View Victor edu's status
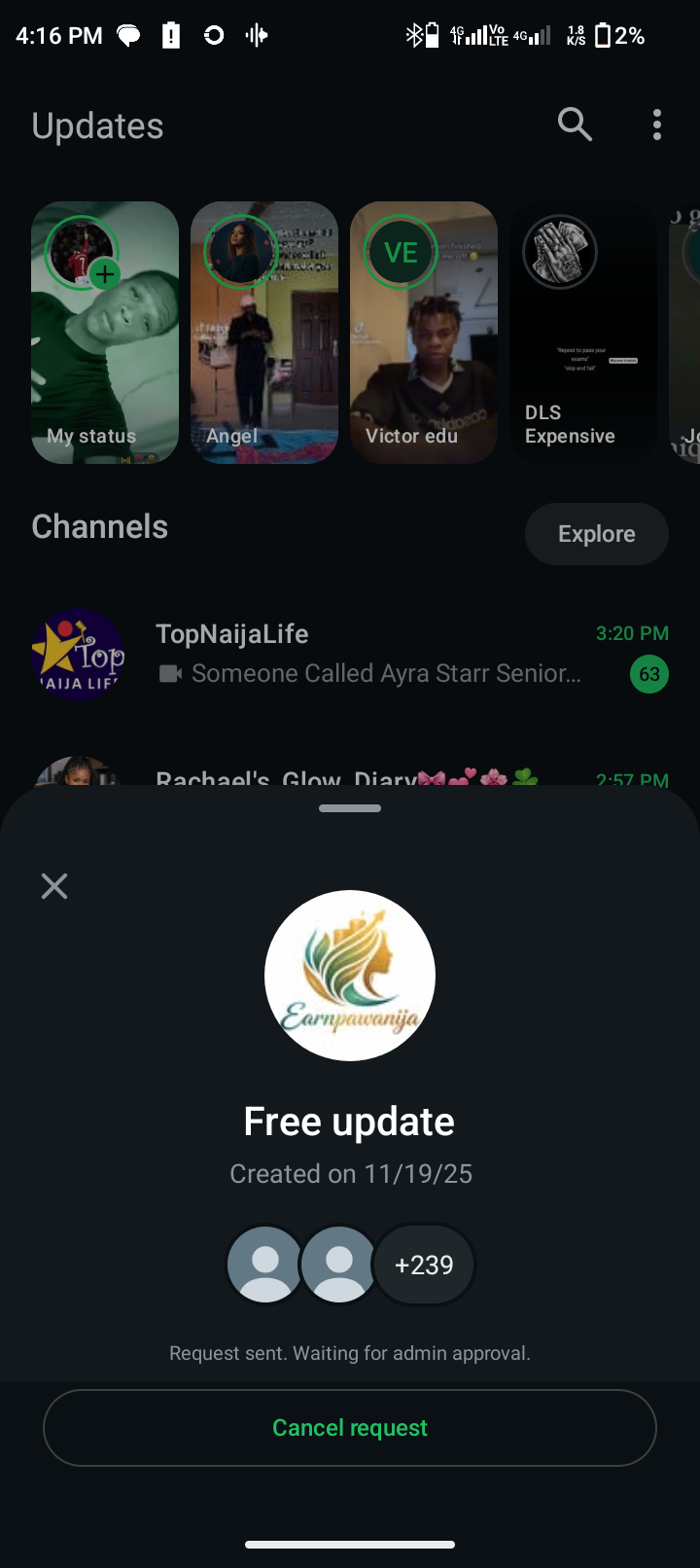Viewport: 700px width, 1568px height. 424,333
